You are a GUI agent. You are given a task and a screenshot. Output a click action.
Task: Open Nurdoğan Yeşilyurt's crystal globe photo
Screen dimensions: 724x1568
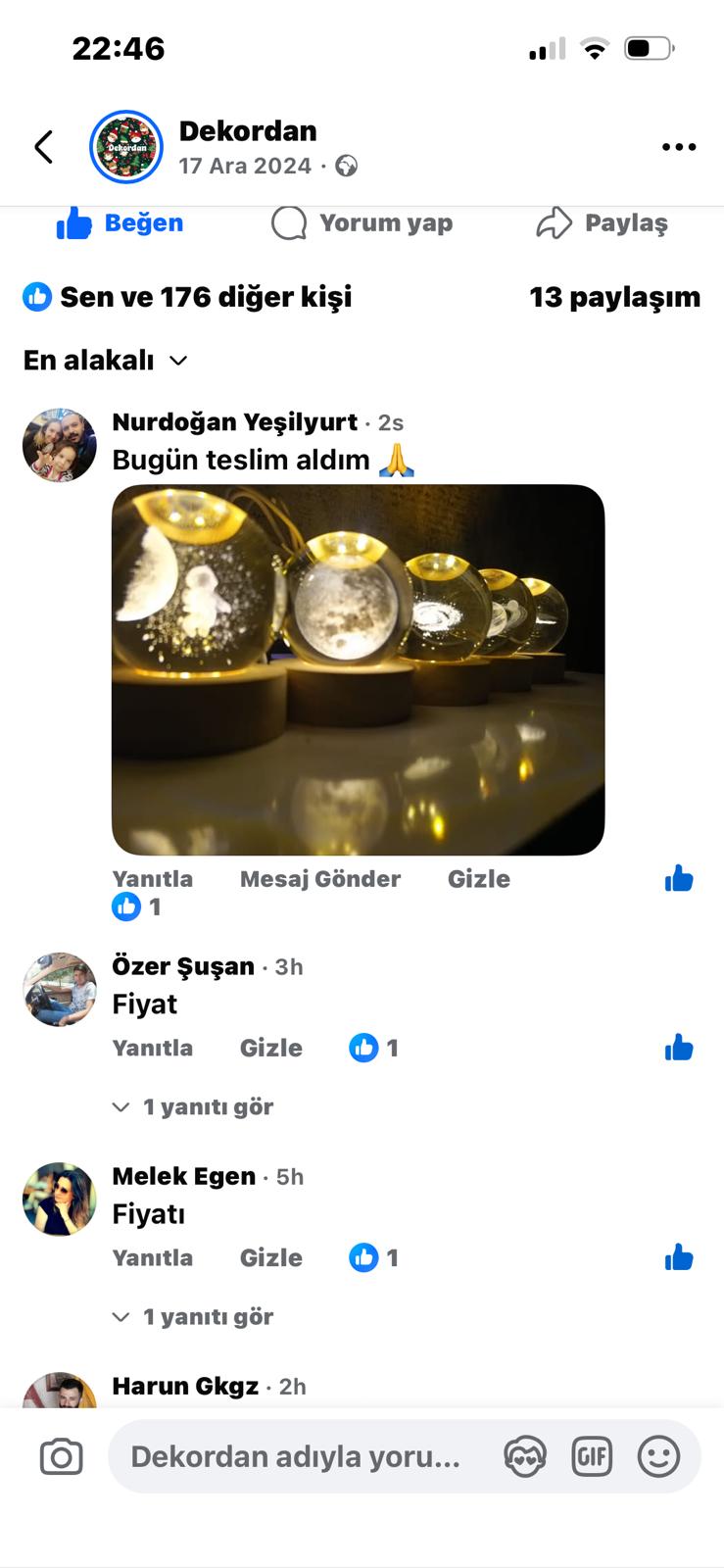pyautogui.click(x=358, y=669)
